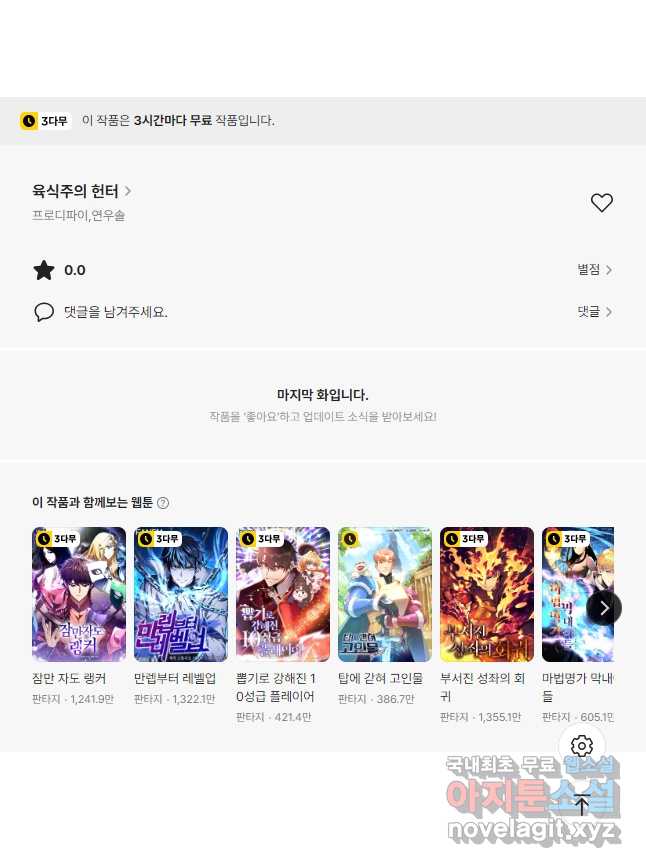Open the 댓글 comments section
Image resolution: width=646 pixels, height=868 pixels.
click(594, 312)
